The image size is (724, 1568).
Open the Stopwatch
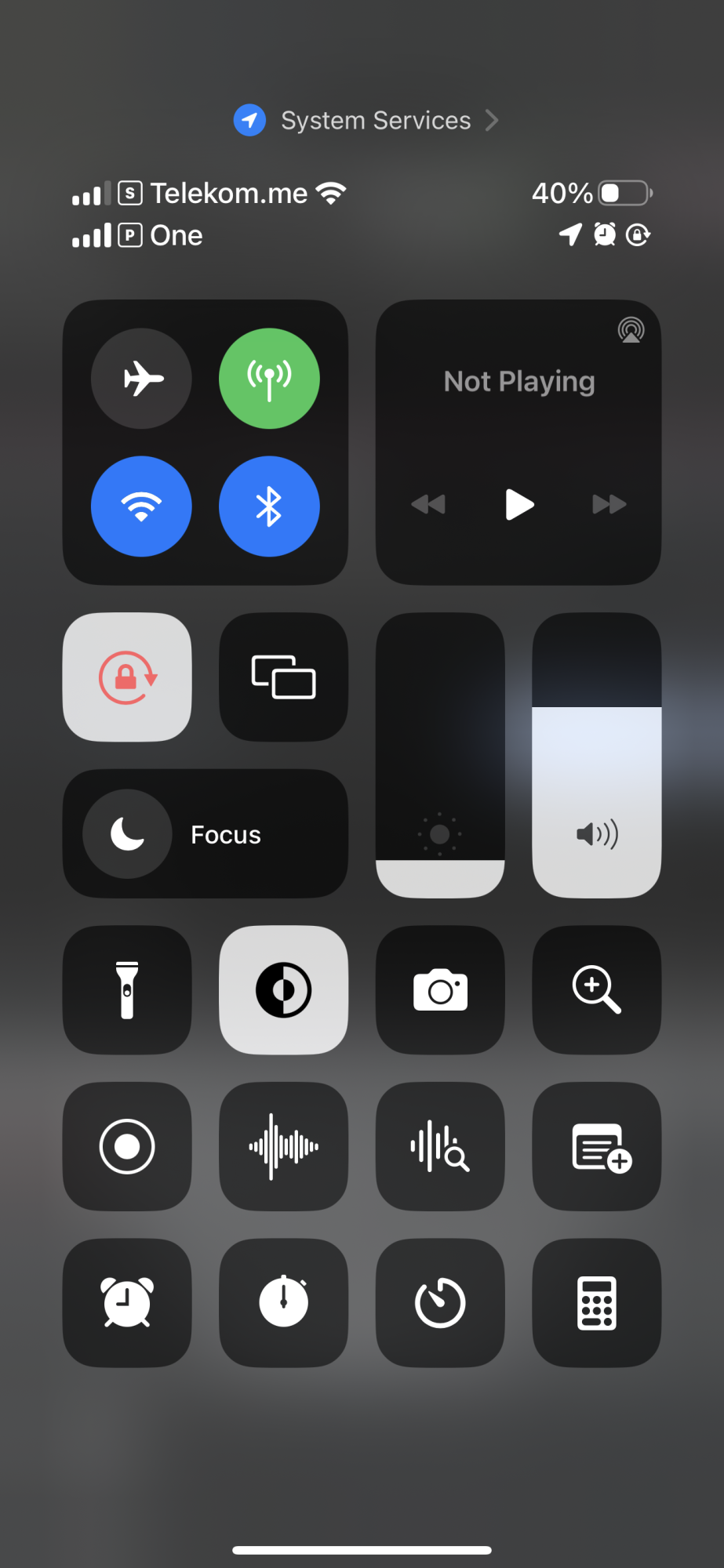(x=283, y=1303)
